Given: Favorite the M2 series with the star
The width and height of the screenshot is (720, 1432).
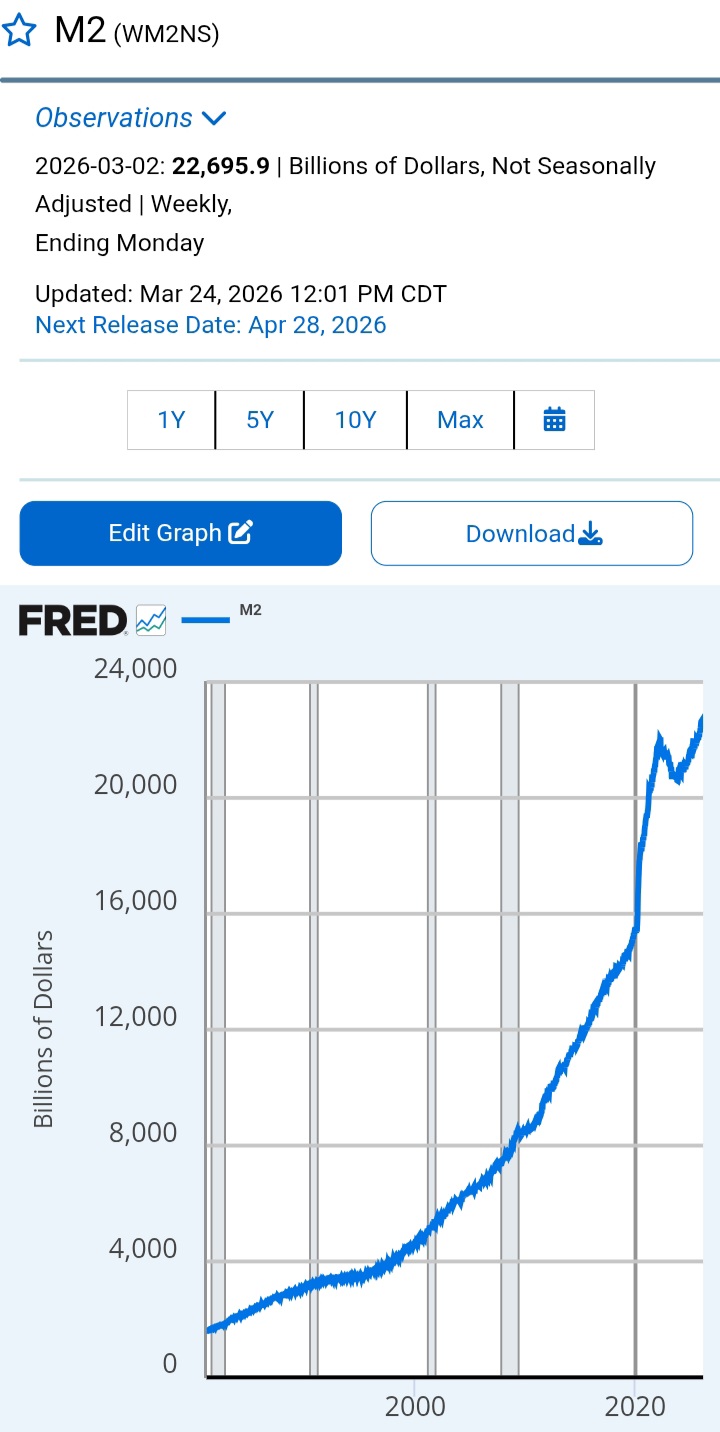Looking at the screenshot, I should 20,30.
